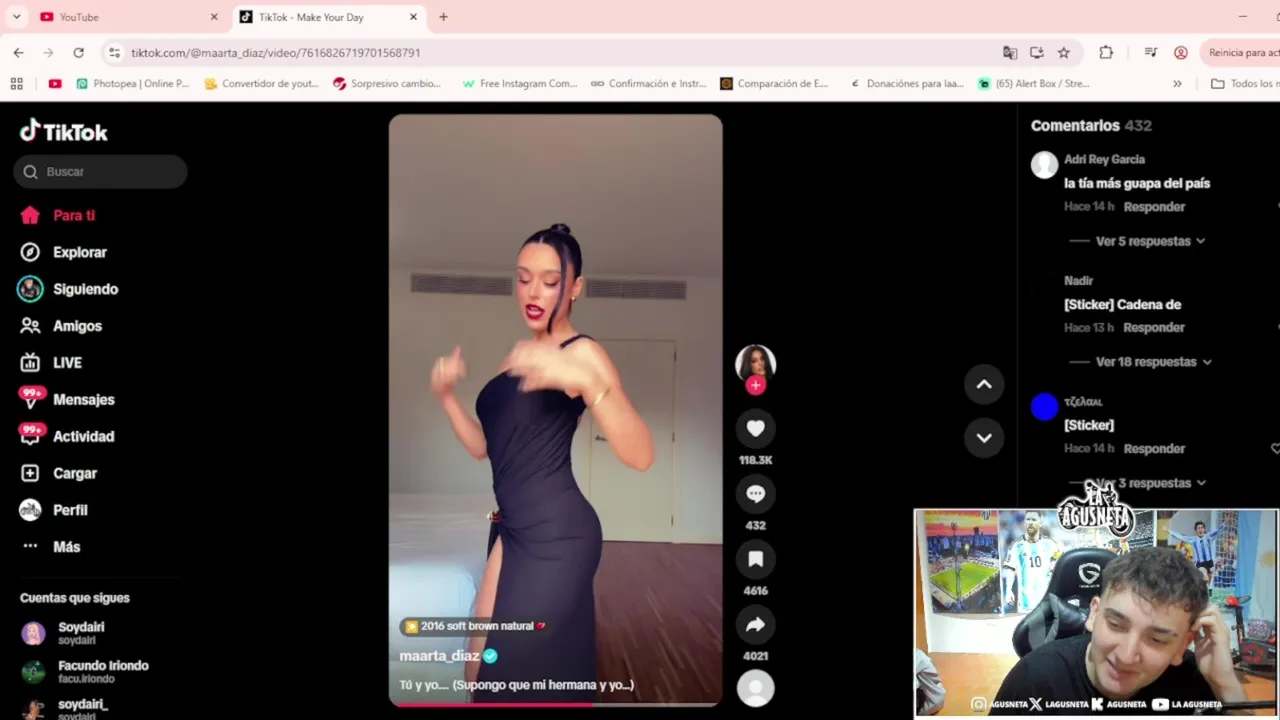Viewport: 1280px width, 720px height.
Task: Share the video with the arrow icon
Action: pyautogui.click(x=755, y=625)
